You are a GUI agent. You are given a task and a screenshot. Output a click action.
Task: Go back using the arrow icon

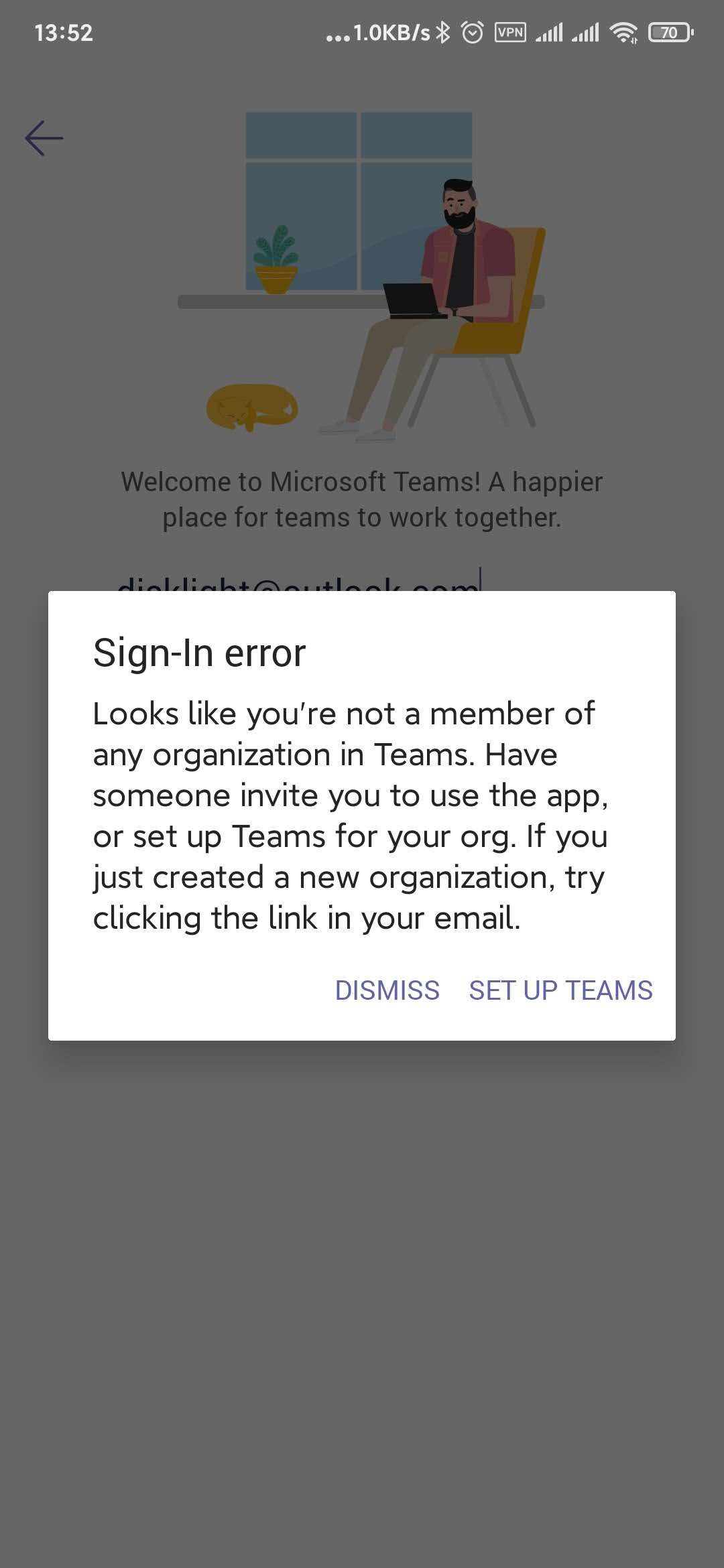click(44, 138)
